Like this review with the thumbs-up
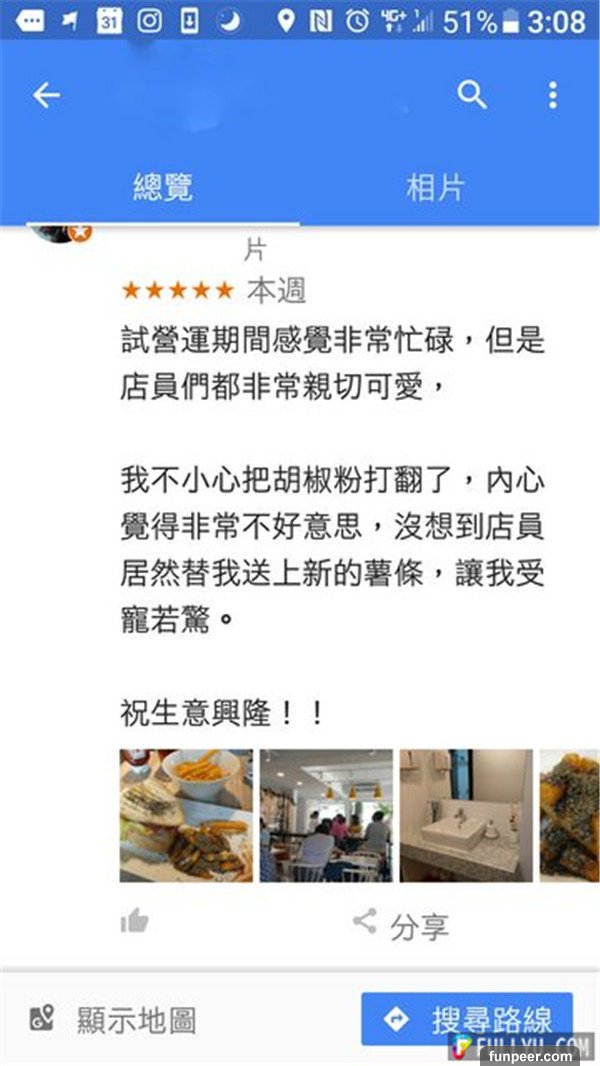This screenshot has height=1066, width=600. coord(135,923)
